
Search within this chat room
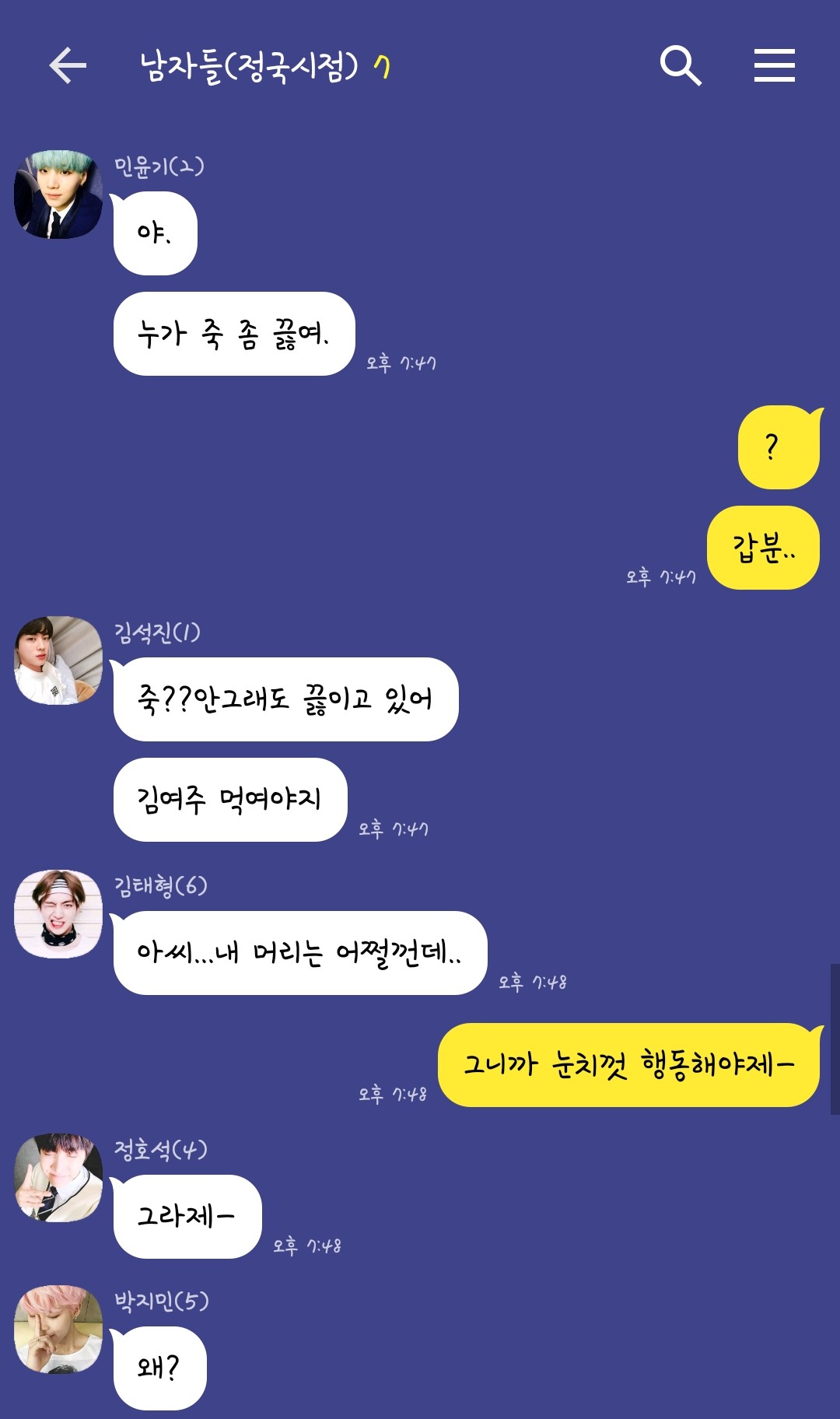[681, 65]
